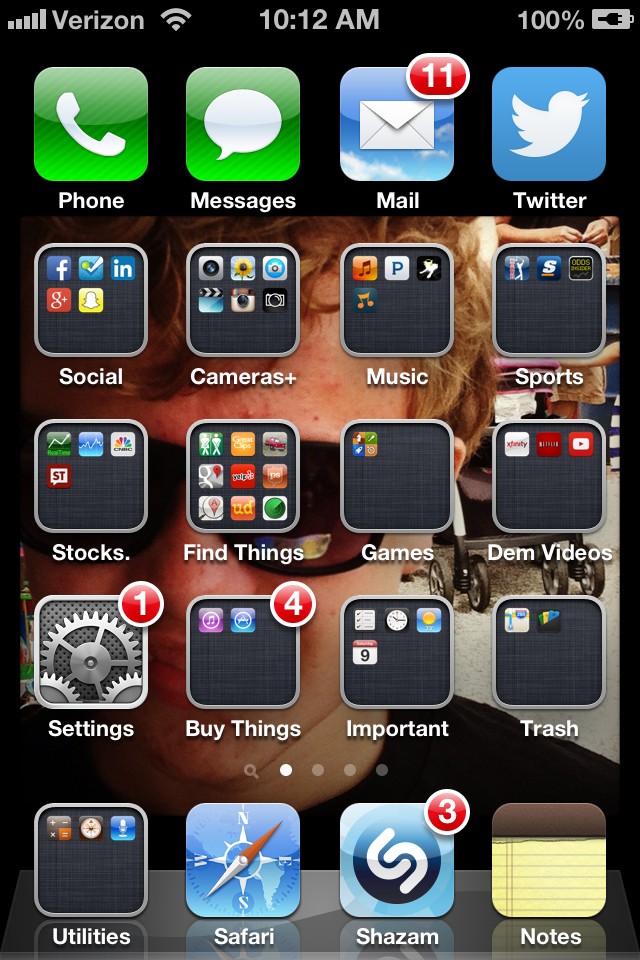Launch the Messages app
Image resolution: width=640 pixels, height=960 pixels.
point(243,124)
